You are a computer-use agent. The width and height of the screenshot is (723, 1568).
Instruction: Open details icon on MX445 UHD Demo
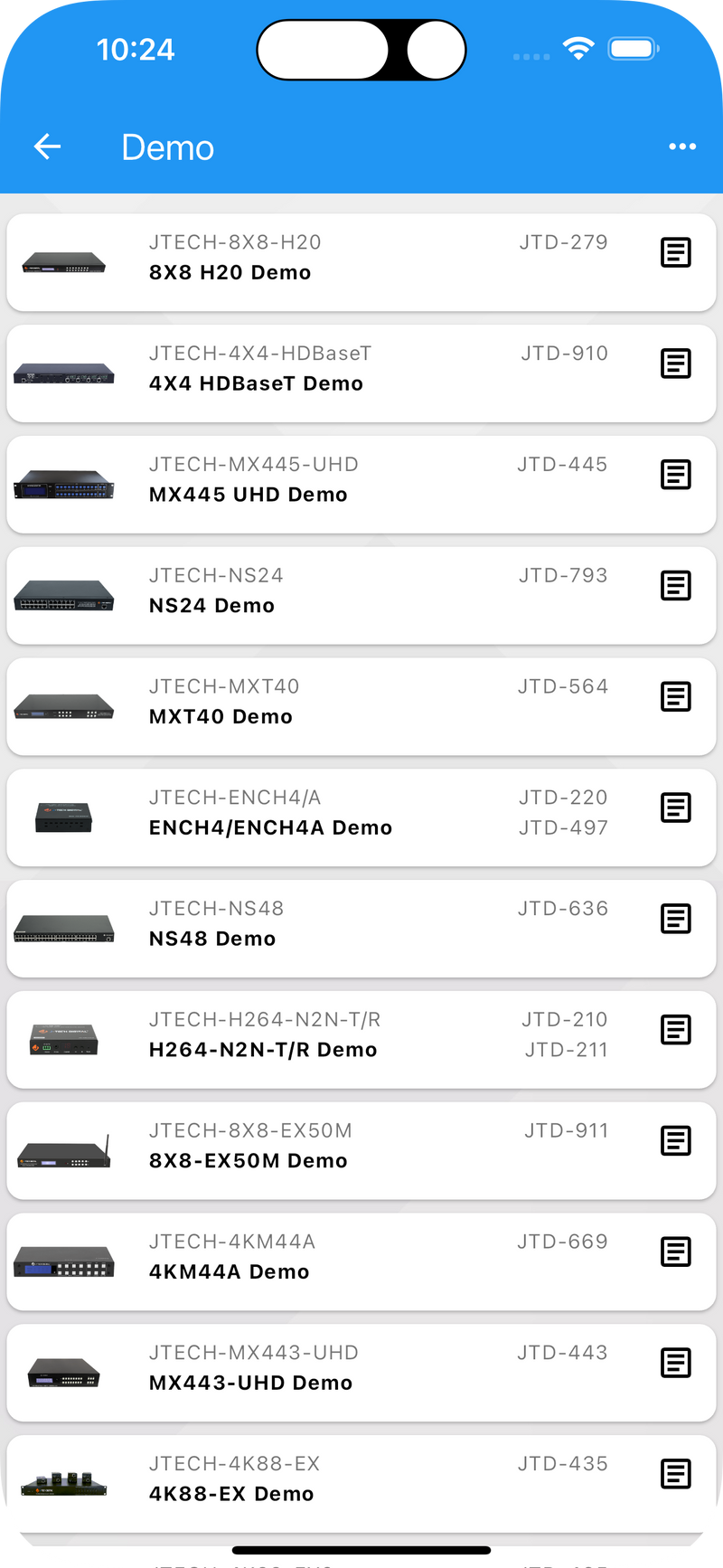(x=676, y=475)
